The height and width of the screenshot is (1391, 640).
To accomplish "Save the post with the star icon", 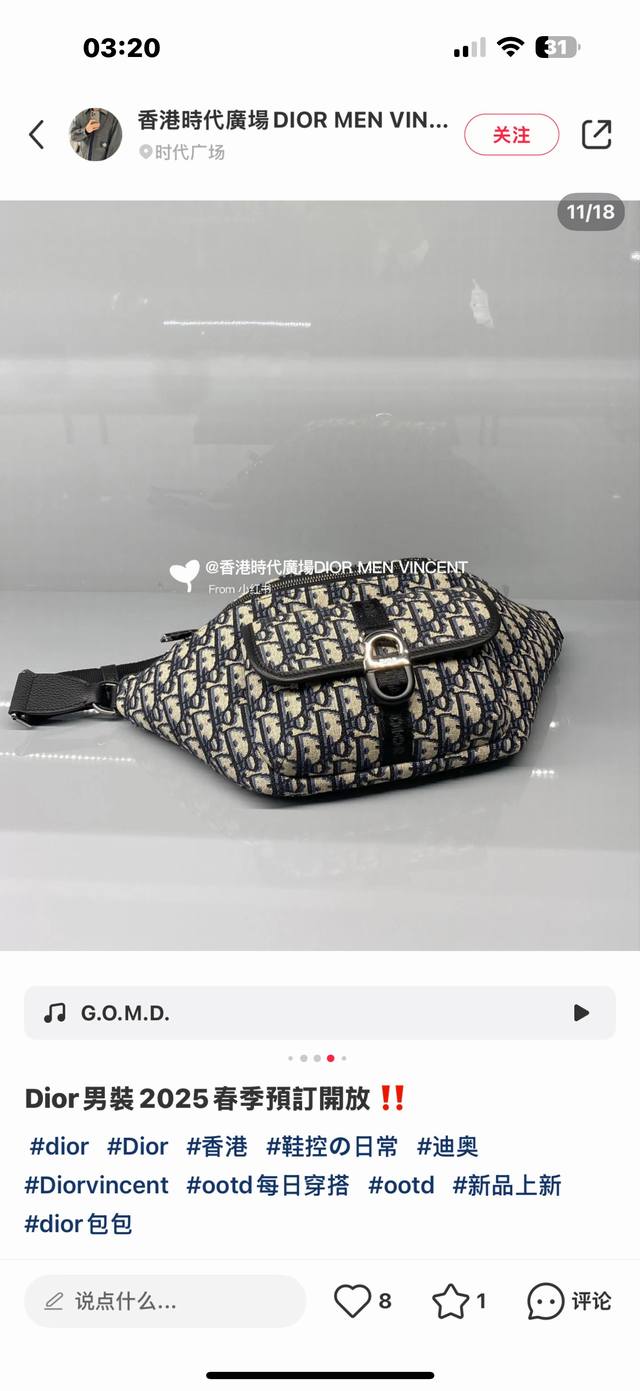I will coord(450,1301).
